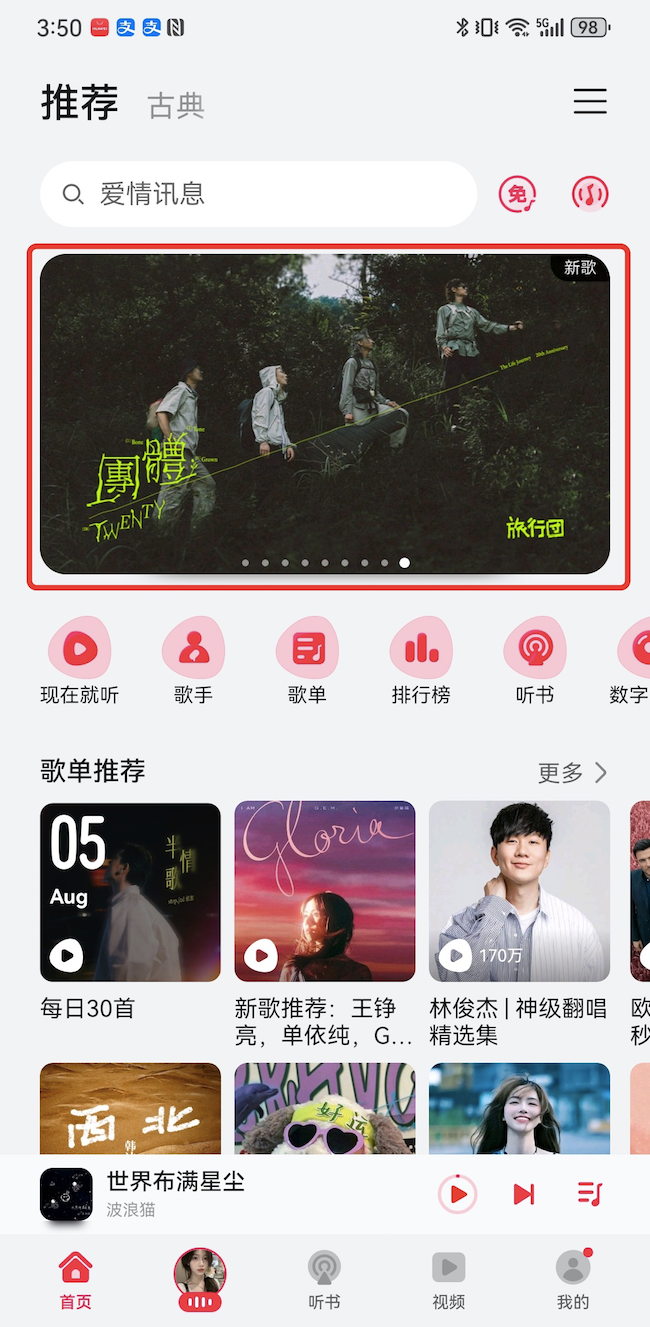Switch to the 视频 tab
Viewport: 650px width, 1327px height.
click(x=448, y=1281)
